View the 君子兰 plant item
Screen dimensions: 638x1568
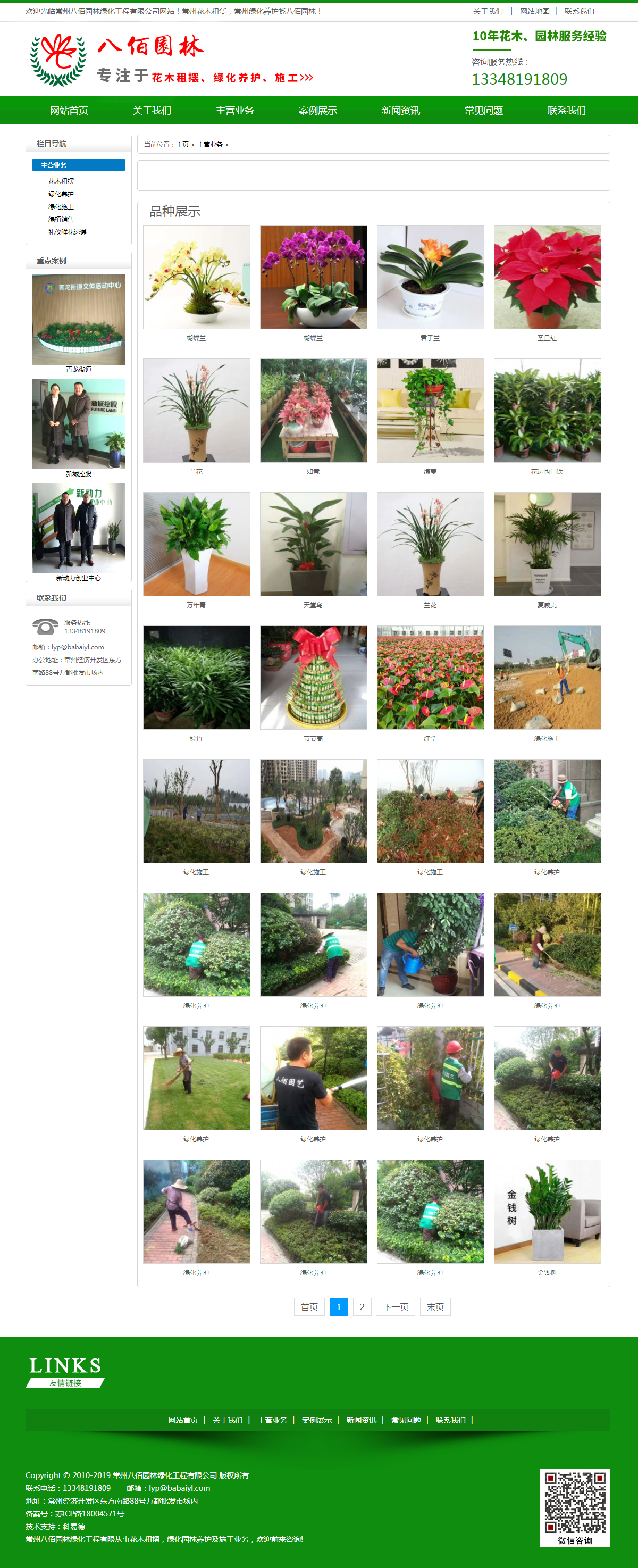coord(430,277)
